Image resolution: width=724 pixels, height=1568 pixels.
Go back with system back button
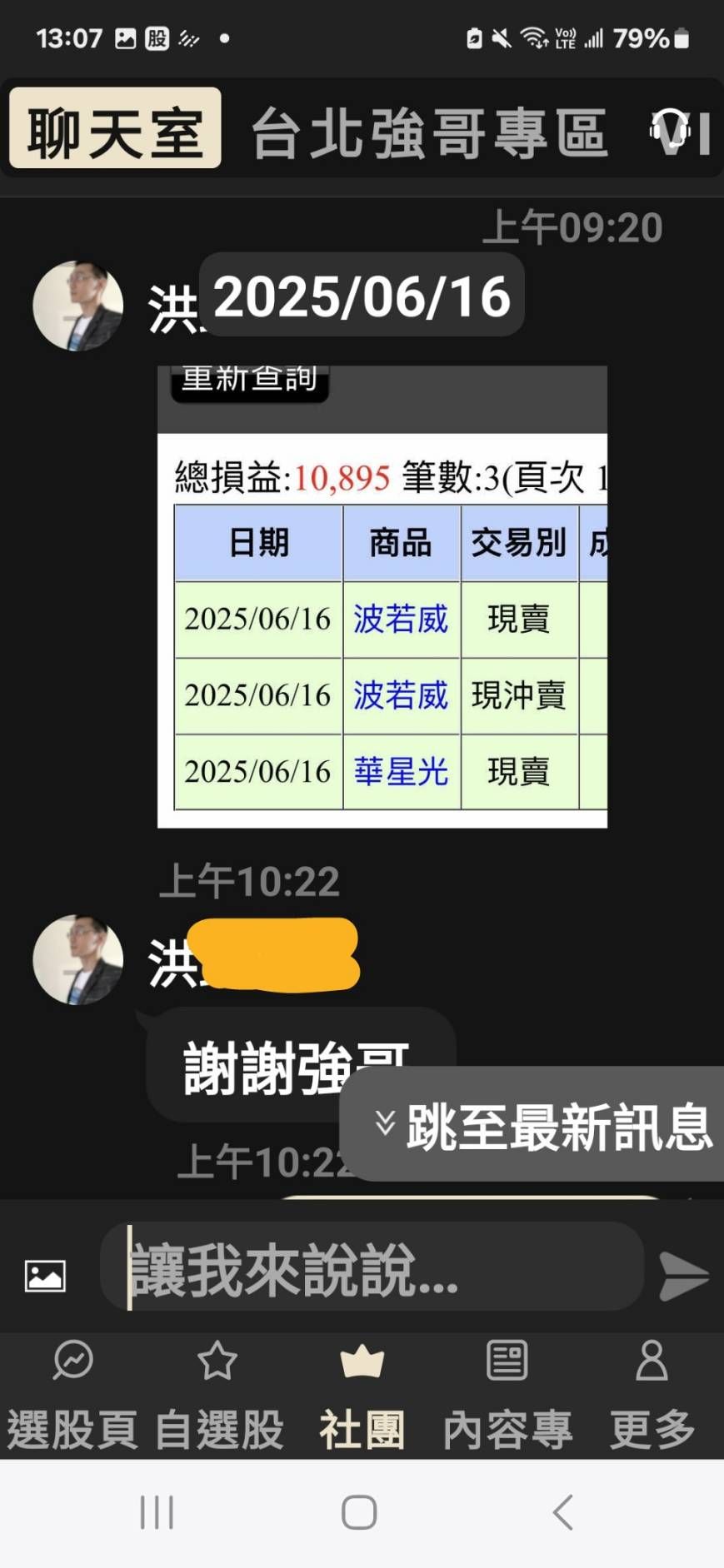coord(563,1511)
